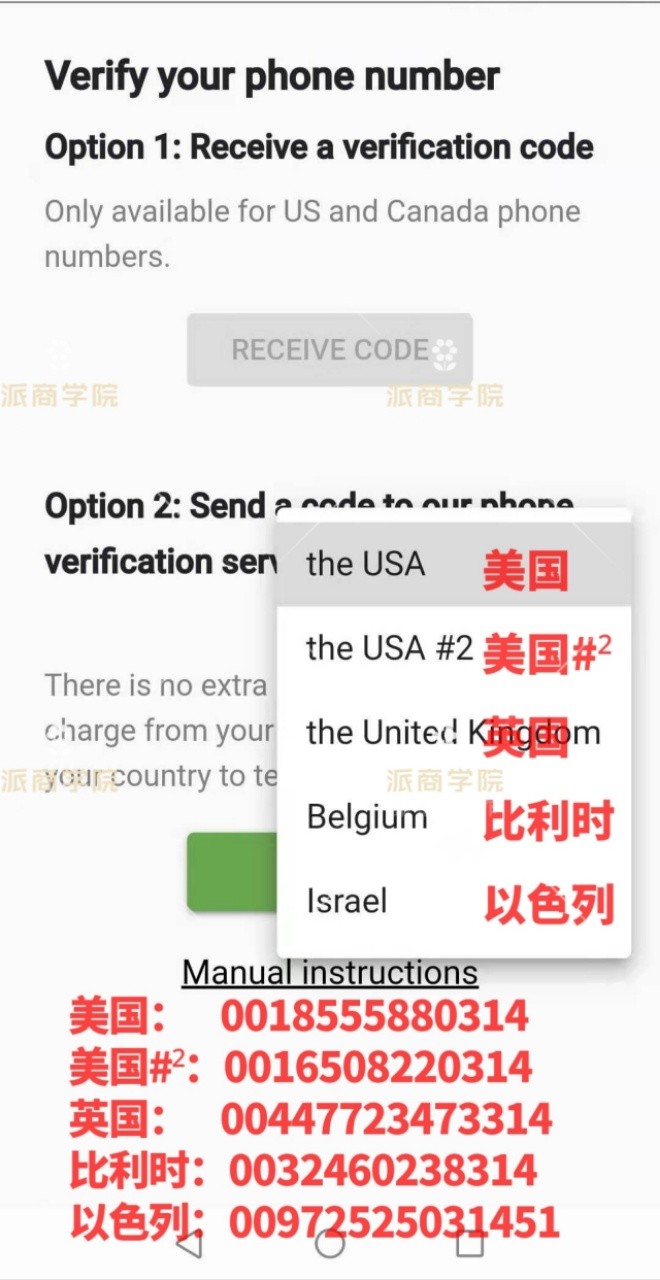Select Belgium as the country
This screenshot has width=660, height=1280.
pyautogui.click(x=454, y=817)
